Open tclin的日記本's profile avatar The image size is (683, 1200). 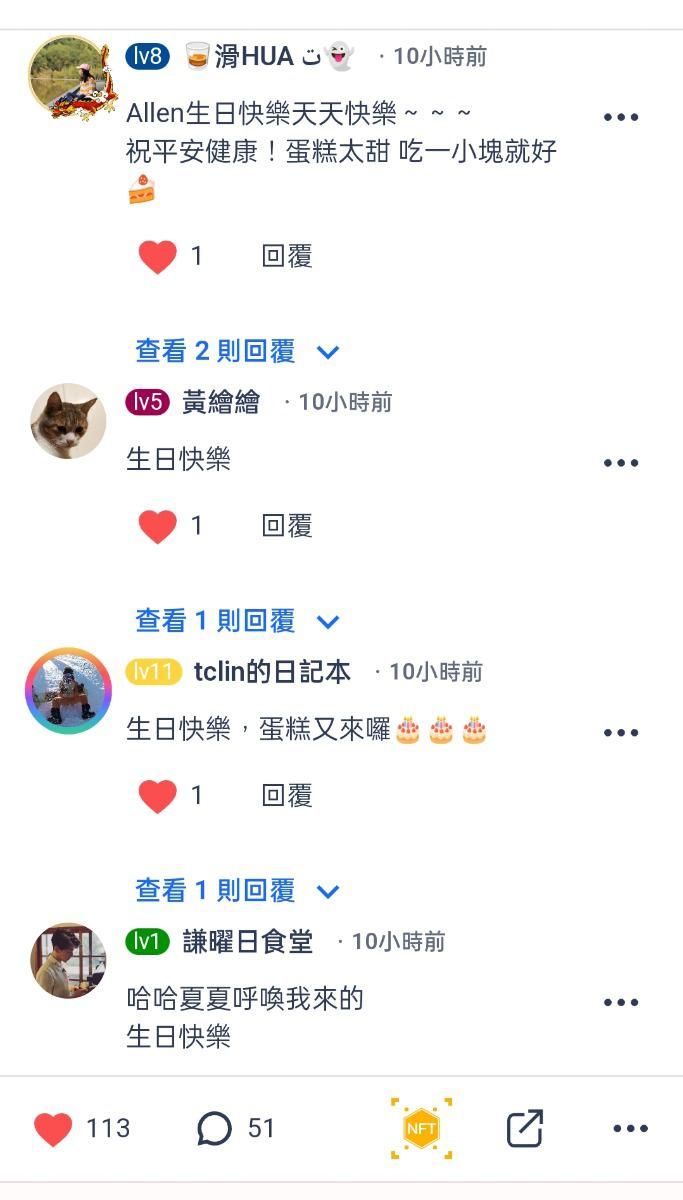coord(68,691)
